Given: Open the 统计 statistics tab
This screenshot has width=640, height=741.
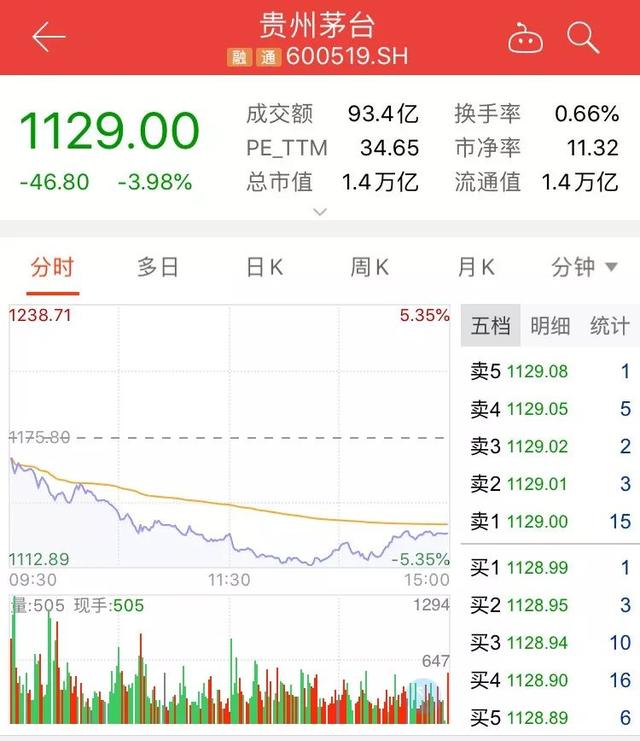Looking at the screenshot, I should point(609,326).
